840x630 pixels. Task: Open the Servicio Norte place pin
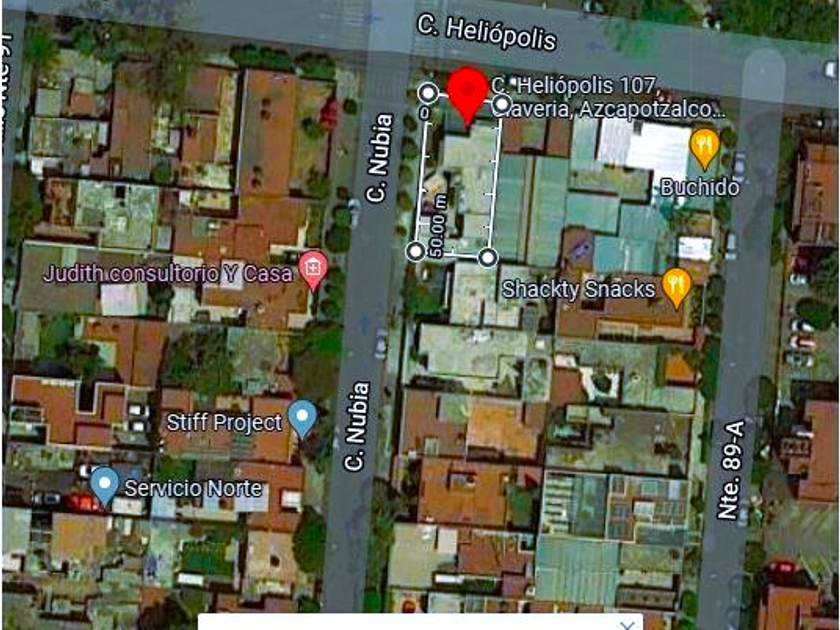pos(104,485)
